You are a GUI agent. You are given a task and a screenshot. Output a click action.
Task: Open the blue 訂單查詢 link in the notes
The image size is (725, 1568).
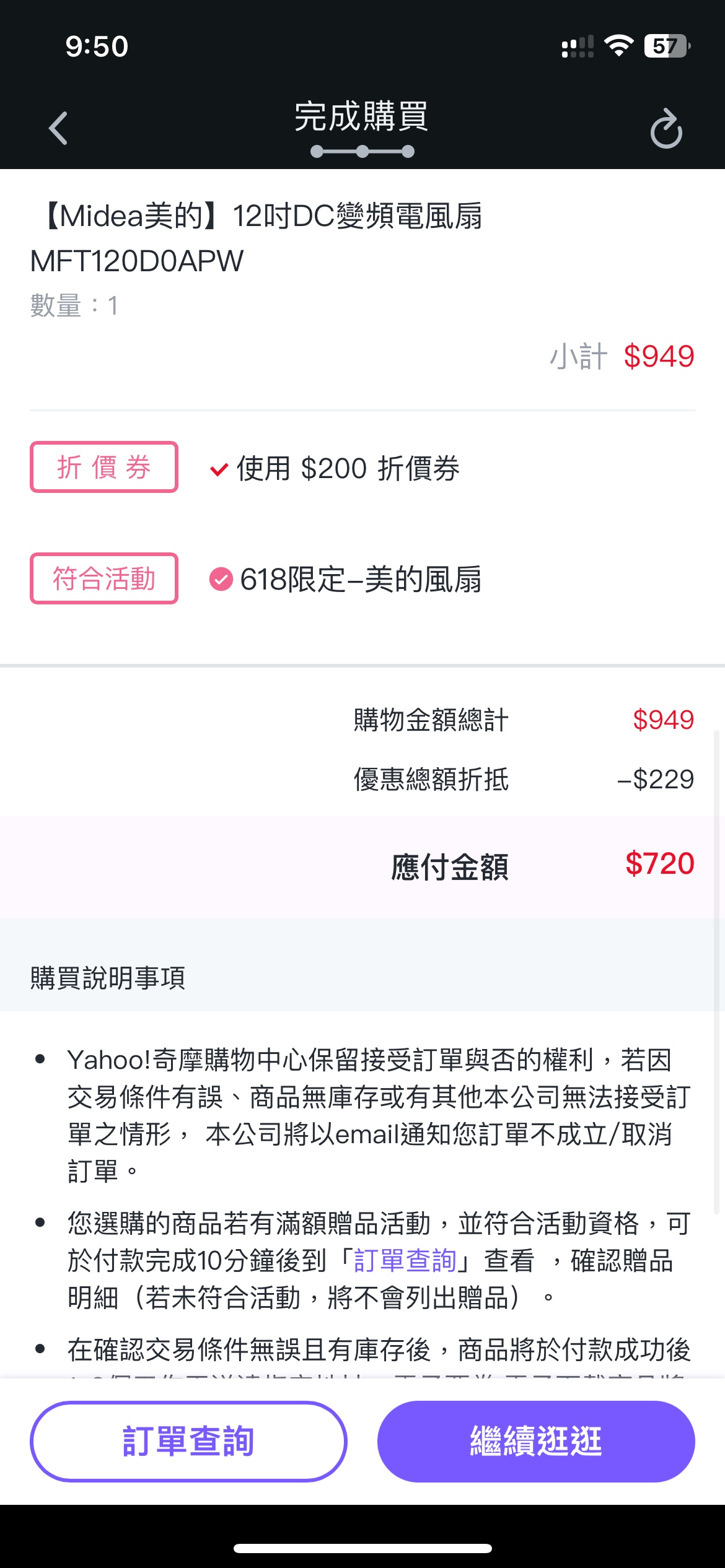pos(405,1260)
